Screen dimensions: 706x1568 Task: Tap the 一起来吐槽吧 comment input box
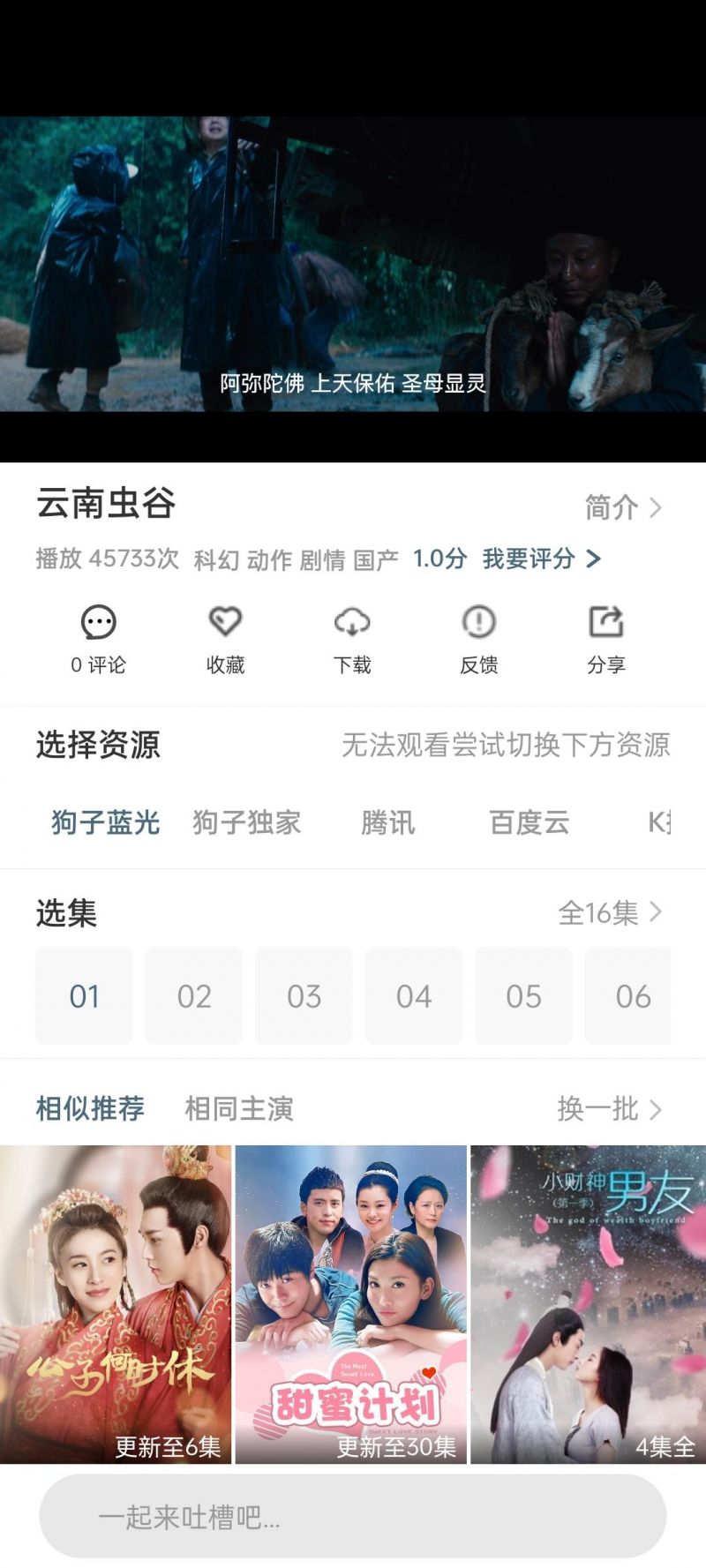pyautogui.click(x=353, y=1515)
